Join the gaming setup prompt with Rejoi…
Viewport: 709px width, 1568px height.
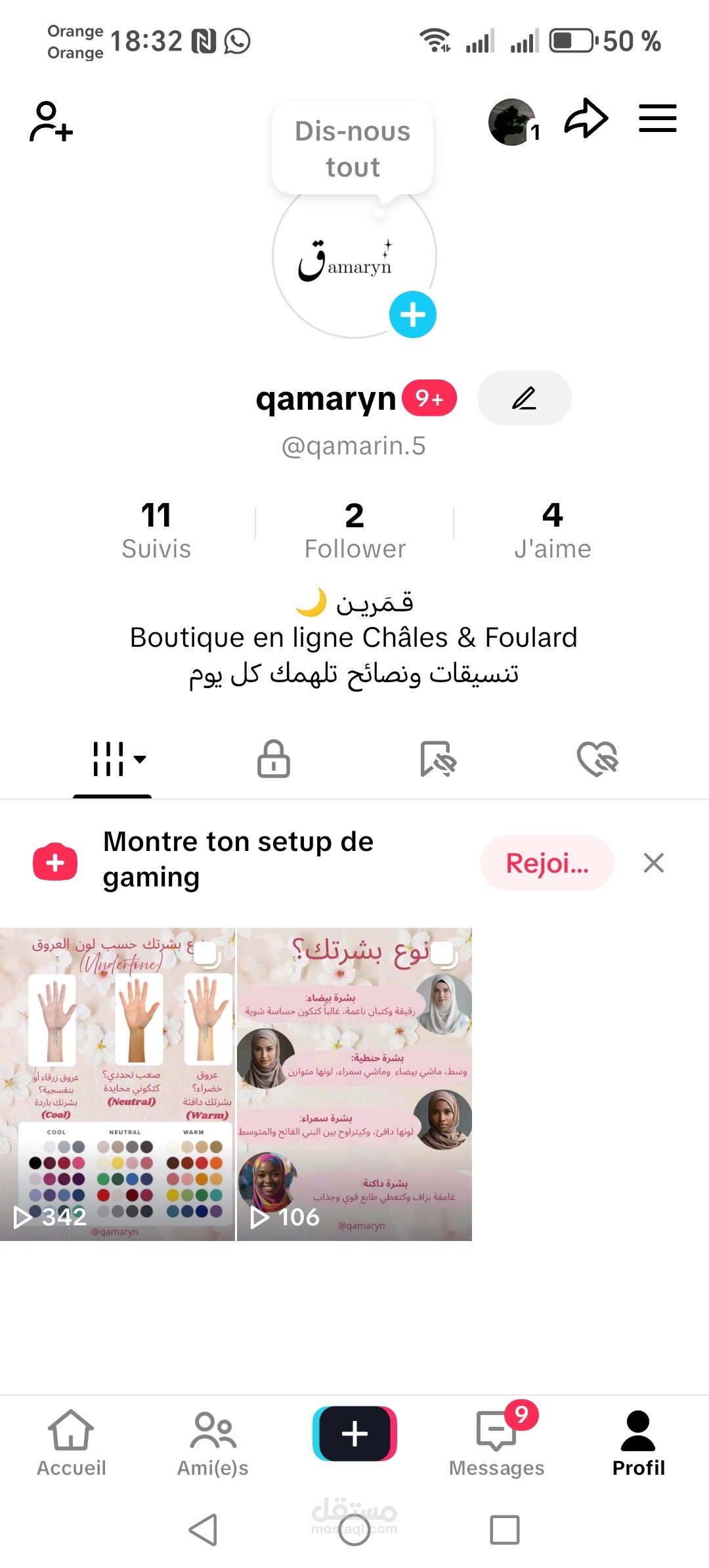pos(548,863)
